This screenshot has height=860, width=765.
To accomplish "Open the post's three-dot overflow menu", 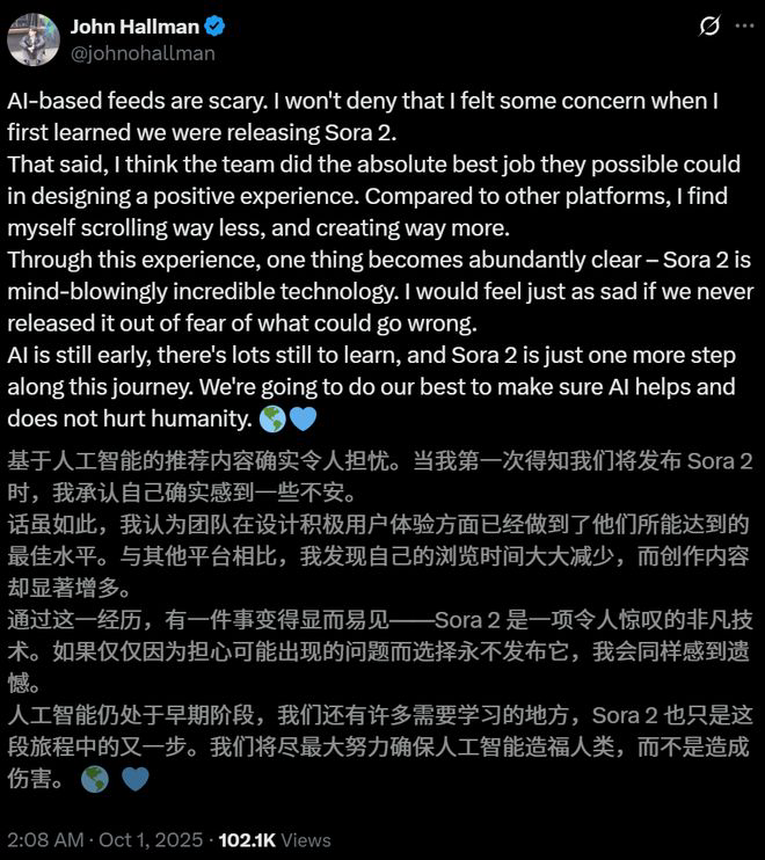I will point(742,27).
